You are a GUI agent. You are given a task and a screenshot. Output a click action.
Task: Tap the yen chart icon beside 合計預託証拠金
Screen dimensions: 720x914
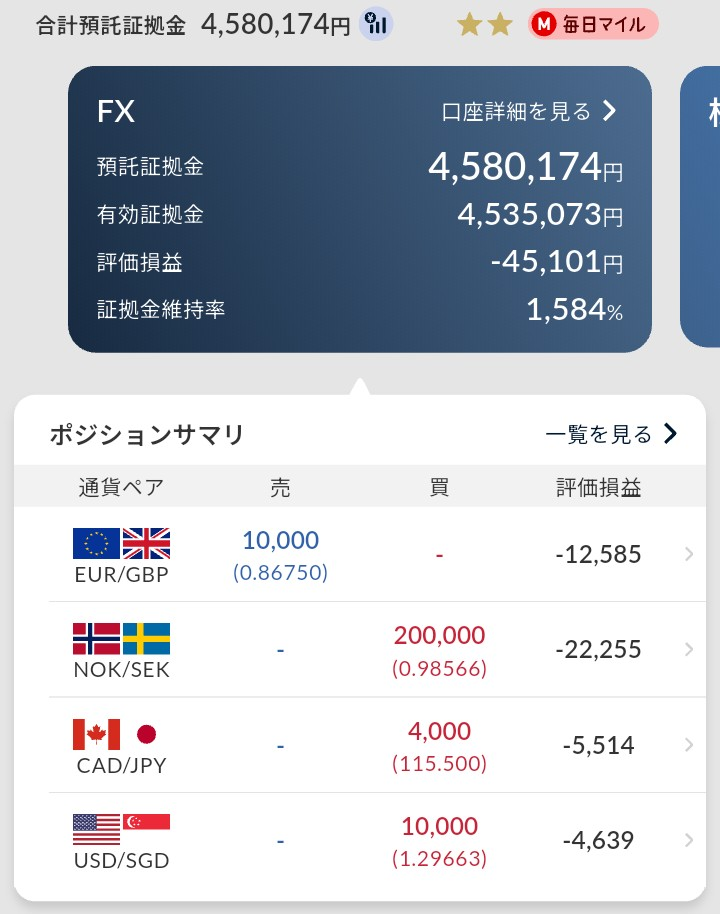point(376,24)
